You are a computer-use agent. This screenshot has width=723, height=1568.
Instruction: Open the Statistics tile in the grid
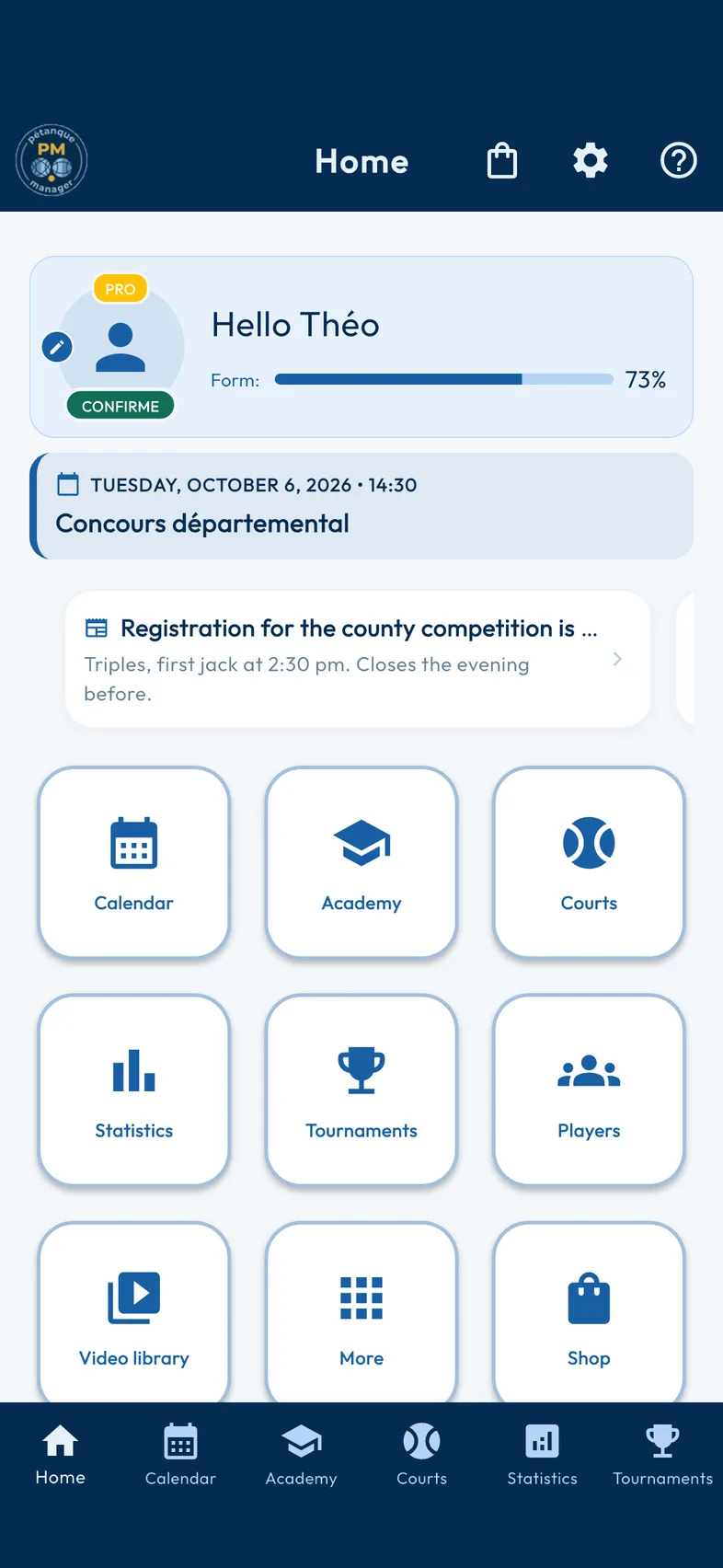[134, 1090]
